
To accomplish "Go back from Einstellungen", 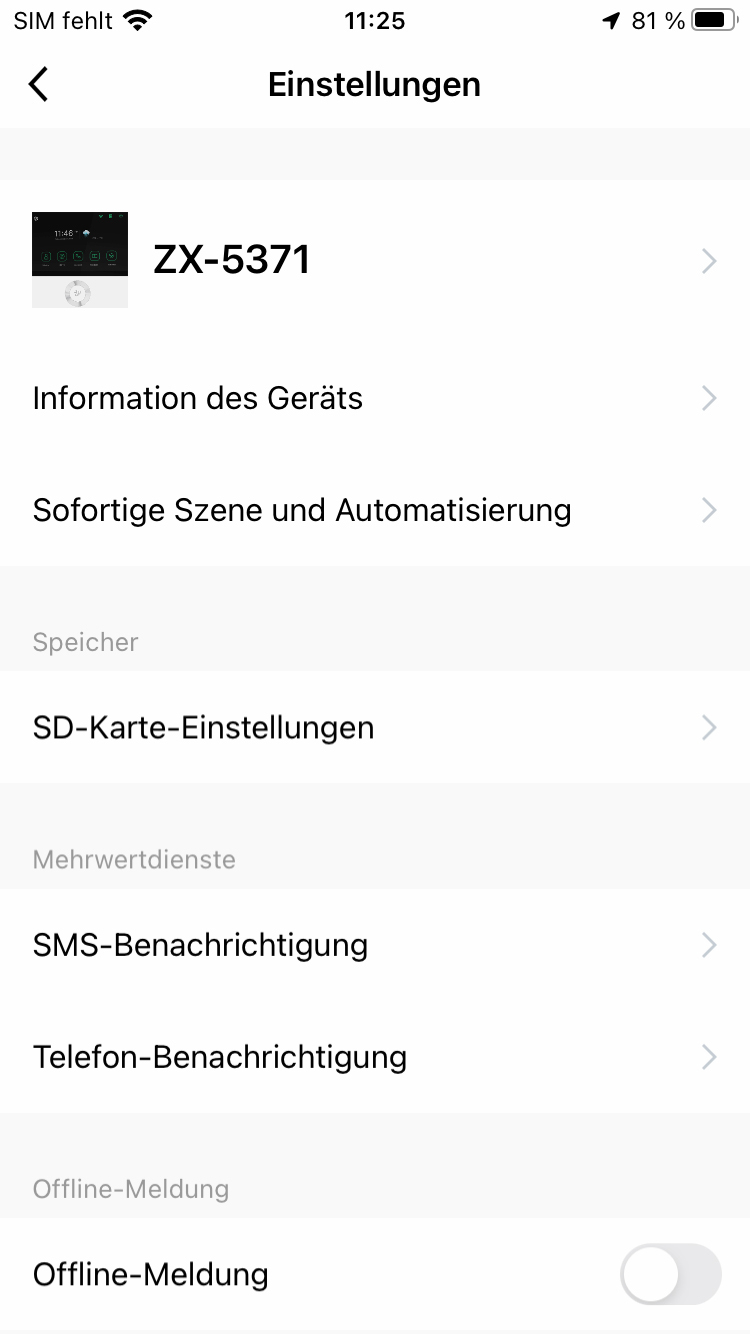I will (38, 85).
